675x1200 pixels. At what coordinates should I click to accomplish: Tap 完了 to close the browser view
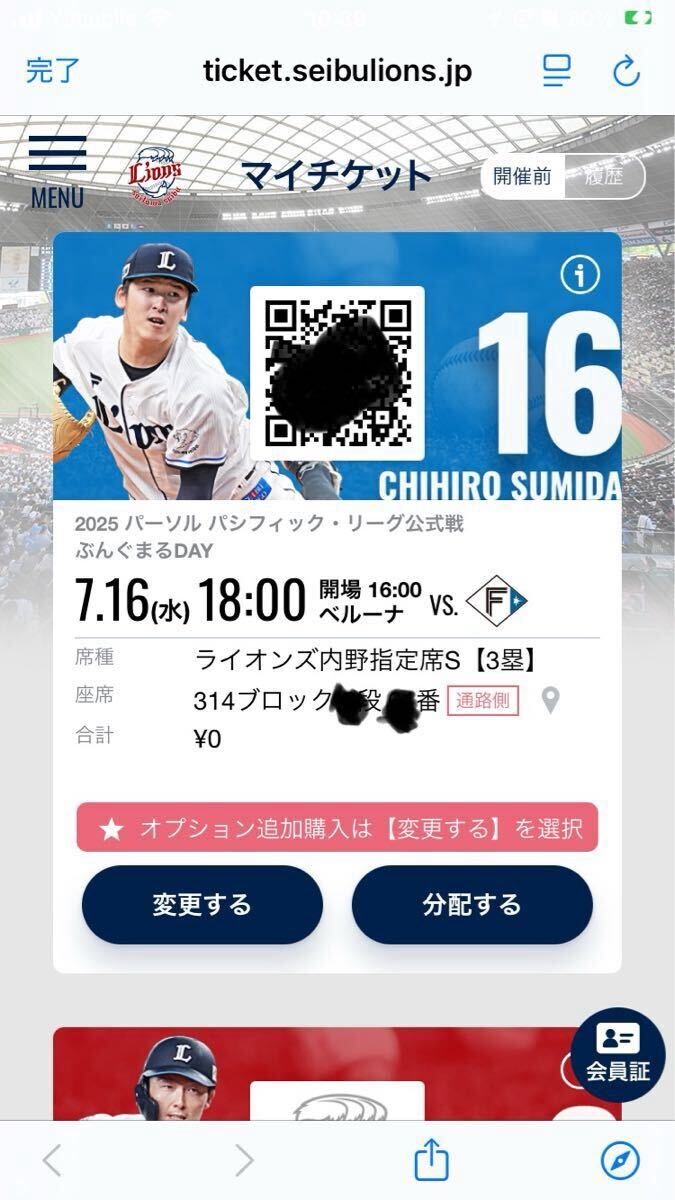click(x=52, y=71)
